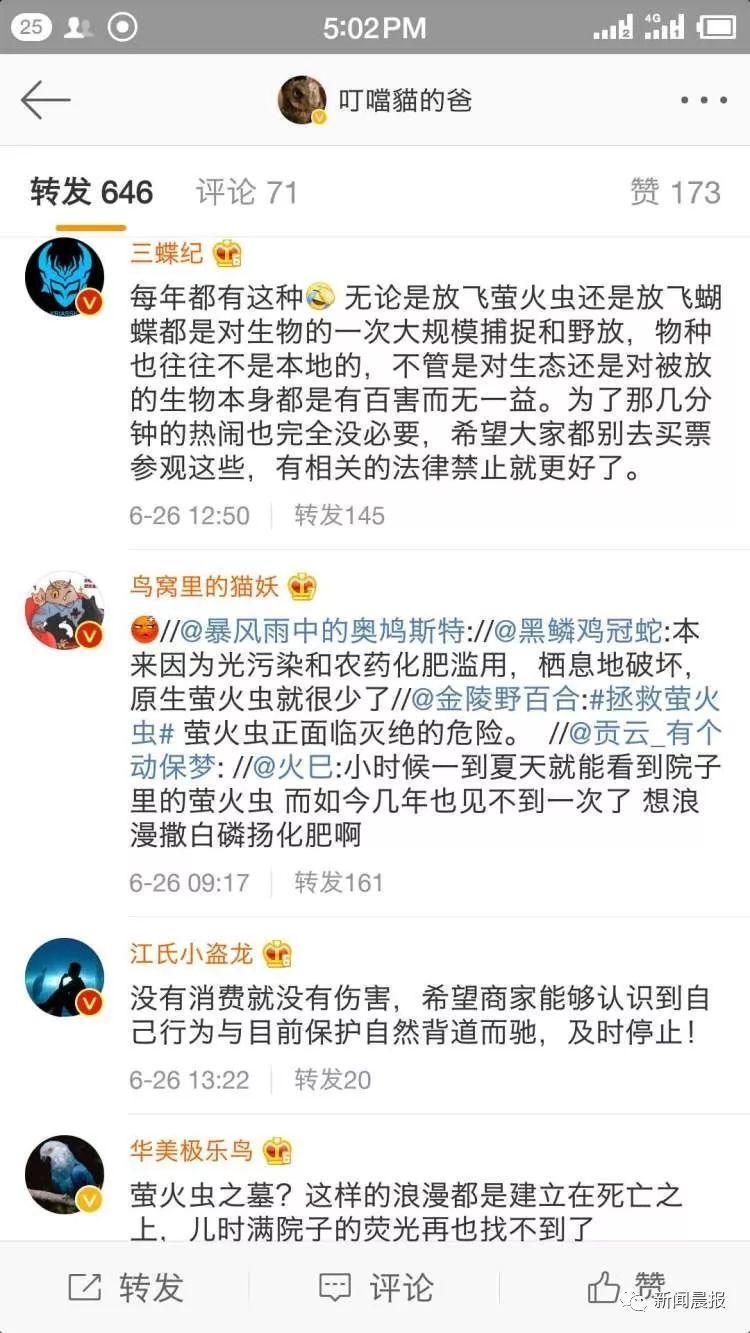Open mention @黑鳞鸡冠蛇

pyautogui.click(x=576, y=631)
